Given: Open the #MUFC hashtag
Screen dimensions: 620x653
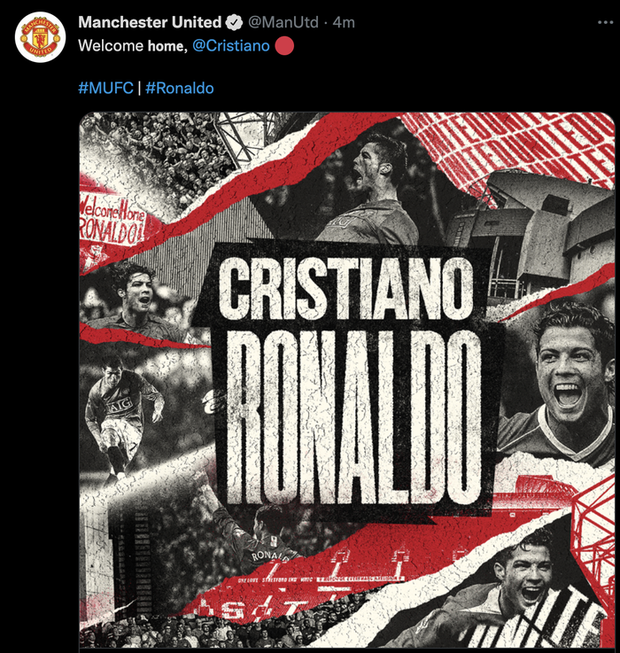Looking at the screenshot, I should (x=105, y=88).
